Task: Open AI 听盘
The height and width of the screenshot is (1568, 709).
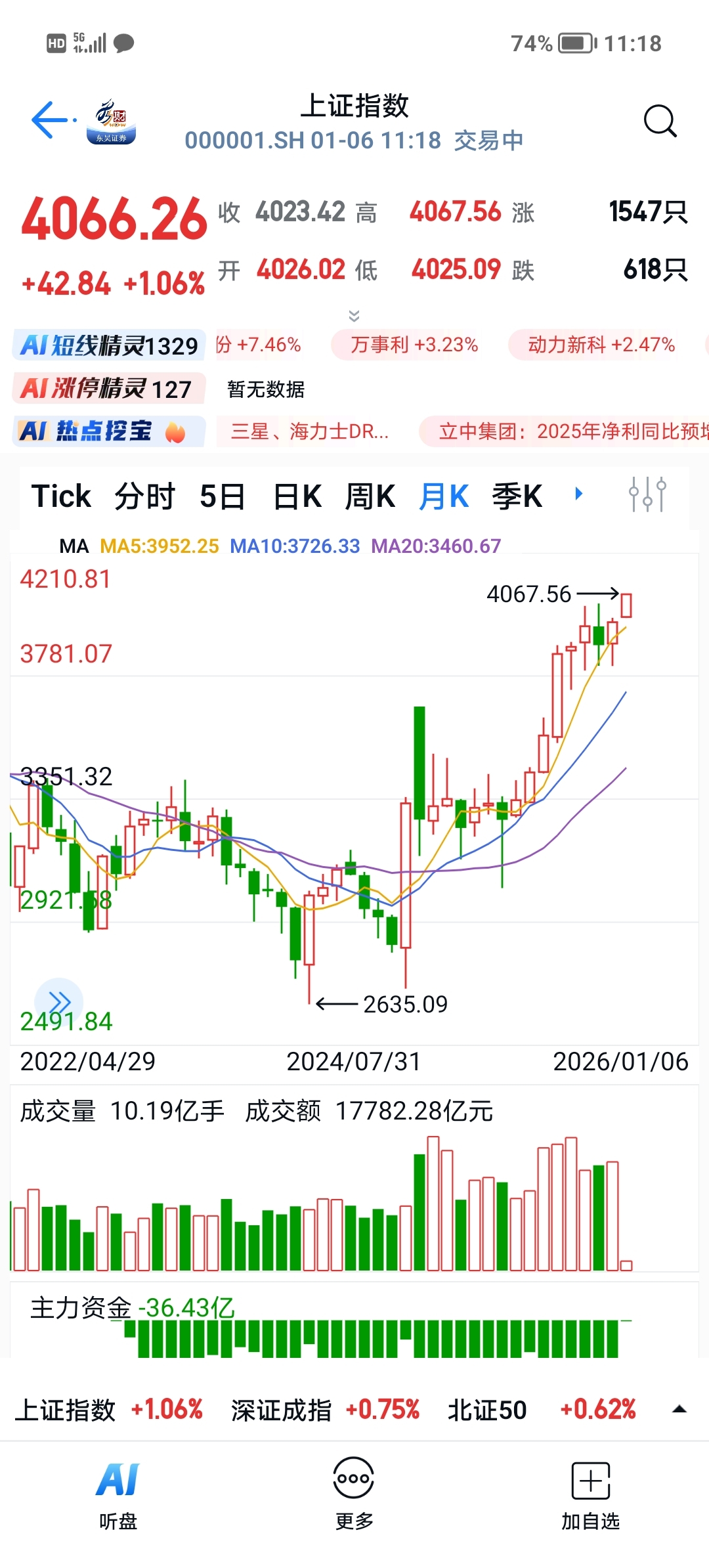Action: pyautogui.click(x=118, y=1492)
